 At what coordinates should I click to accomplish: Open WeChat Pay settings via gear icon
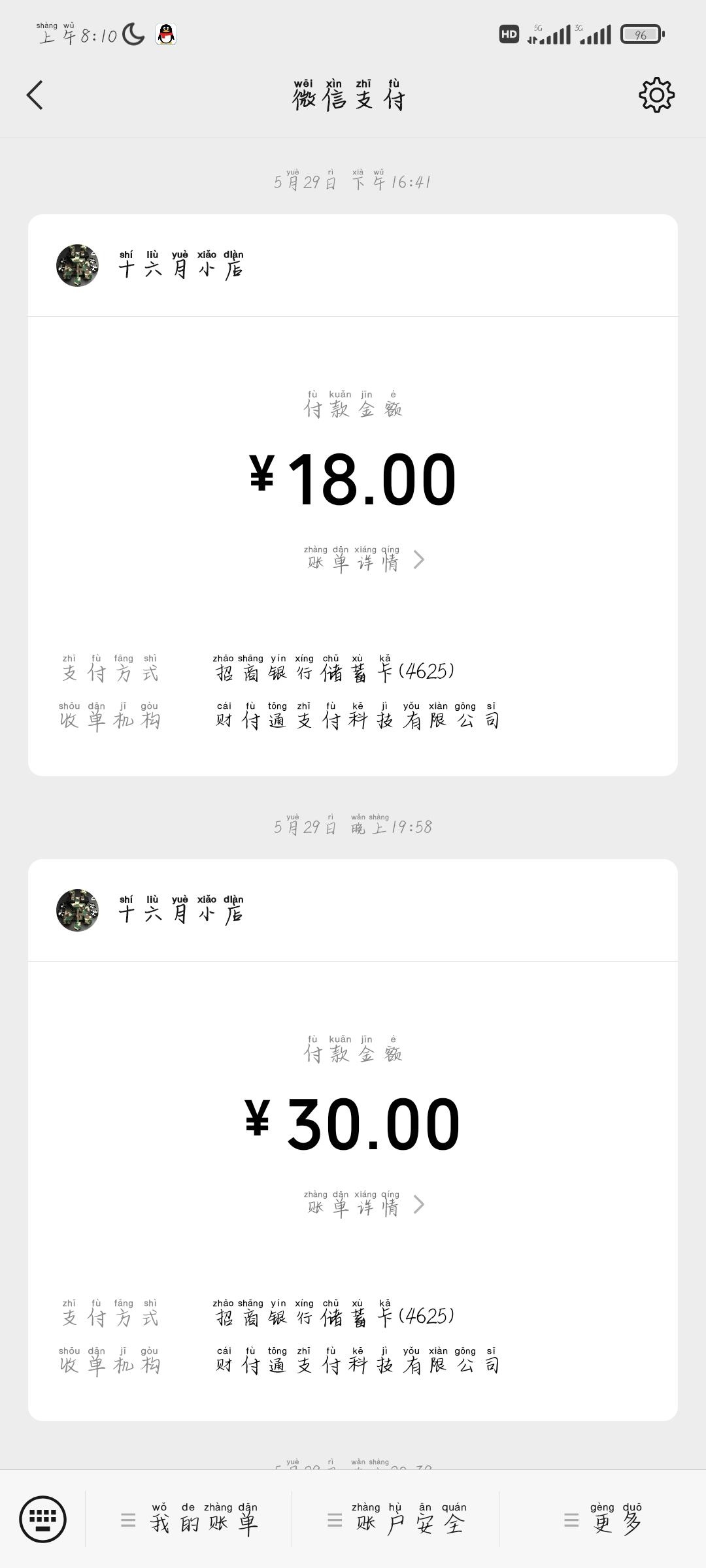pyautogui.click(x=656, y=95)
